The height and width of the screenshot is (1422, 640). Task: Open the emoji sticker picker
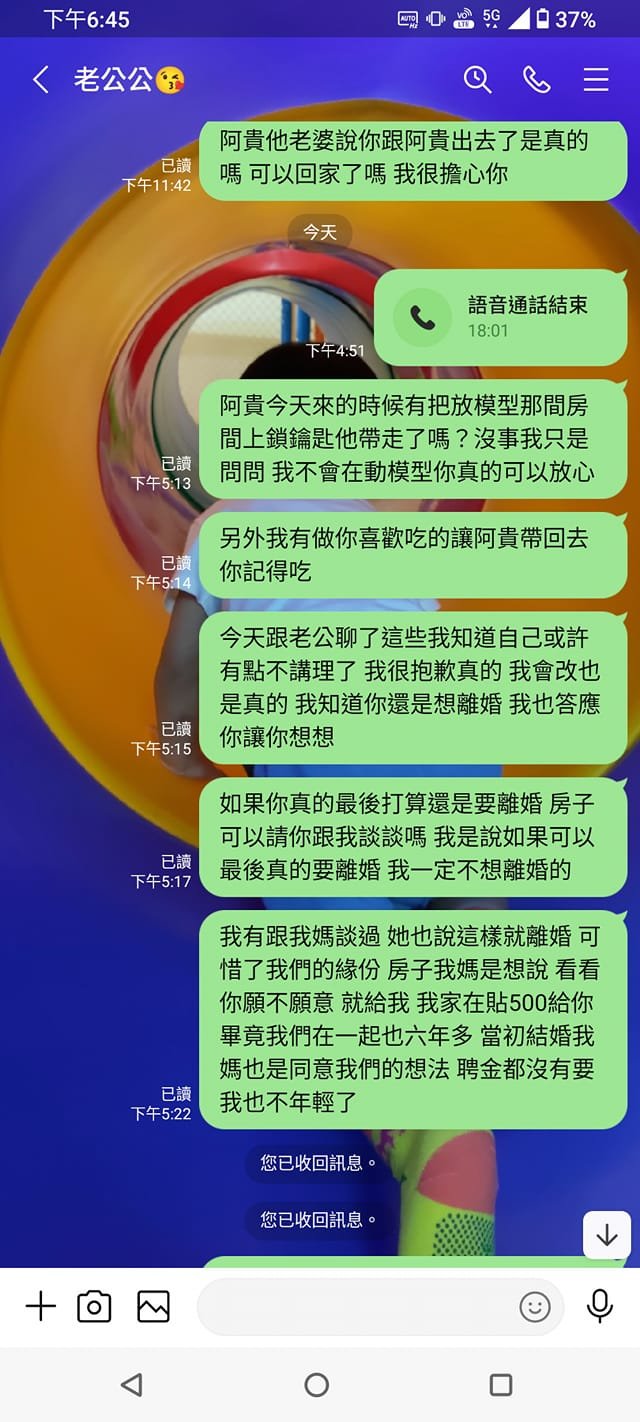(535, 1306)
